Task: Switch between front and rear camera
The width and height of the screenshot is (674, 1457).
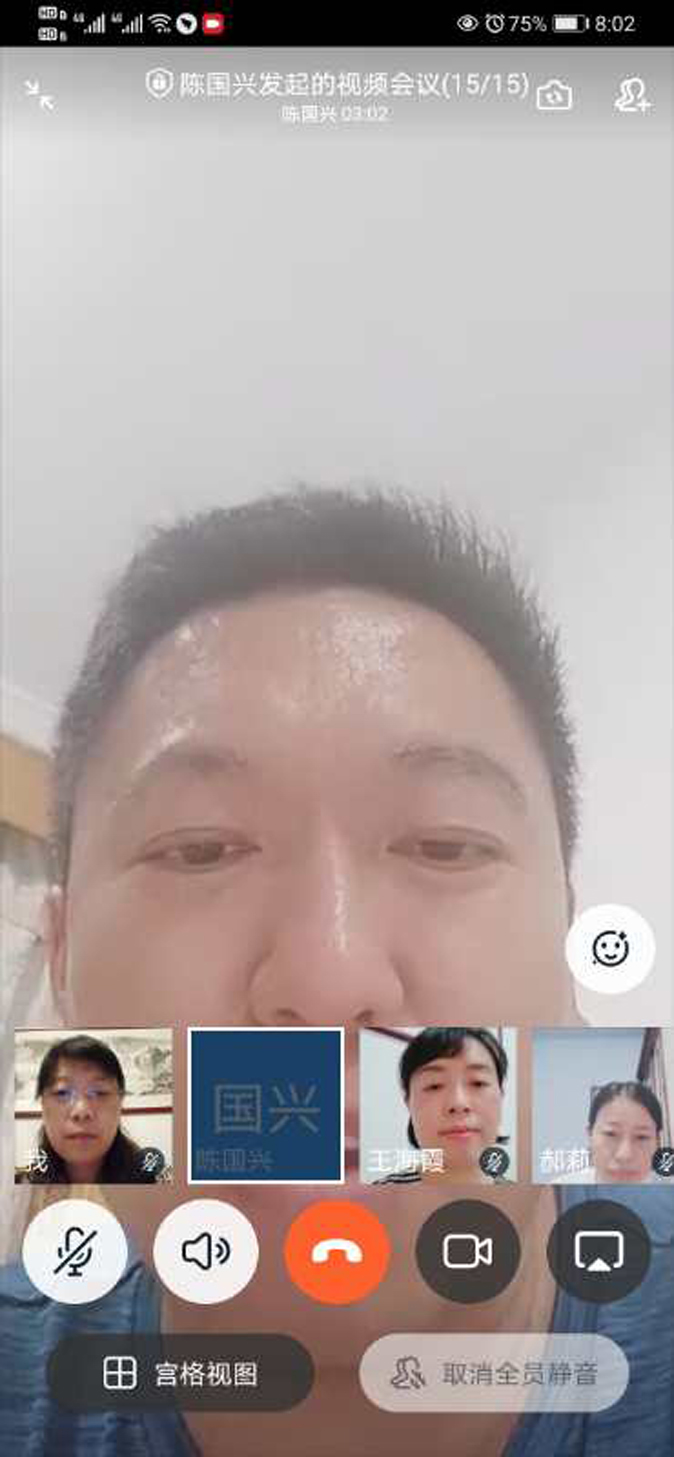Action: point(554,95)
